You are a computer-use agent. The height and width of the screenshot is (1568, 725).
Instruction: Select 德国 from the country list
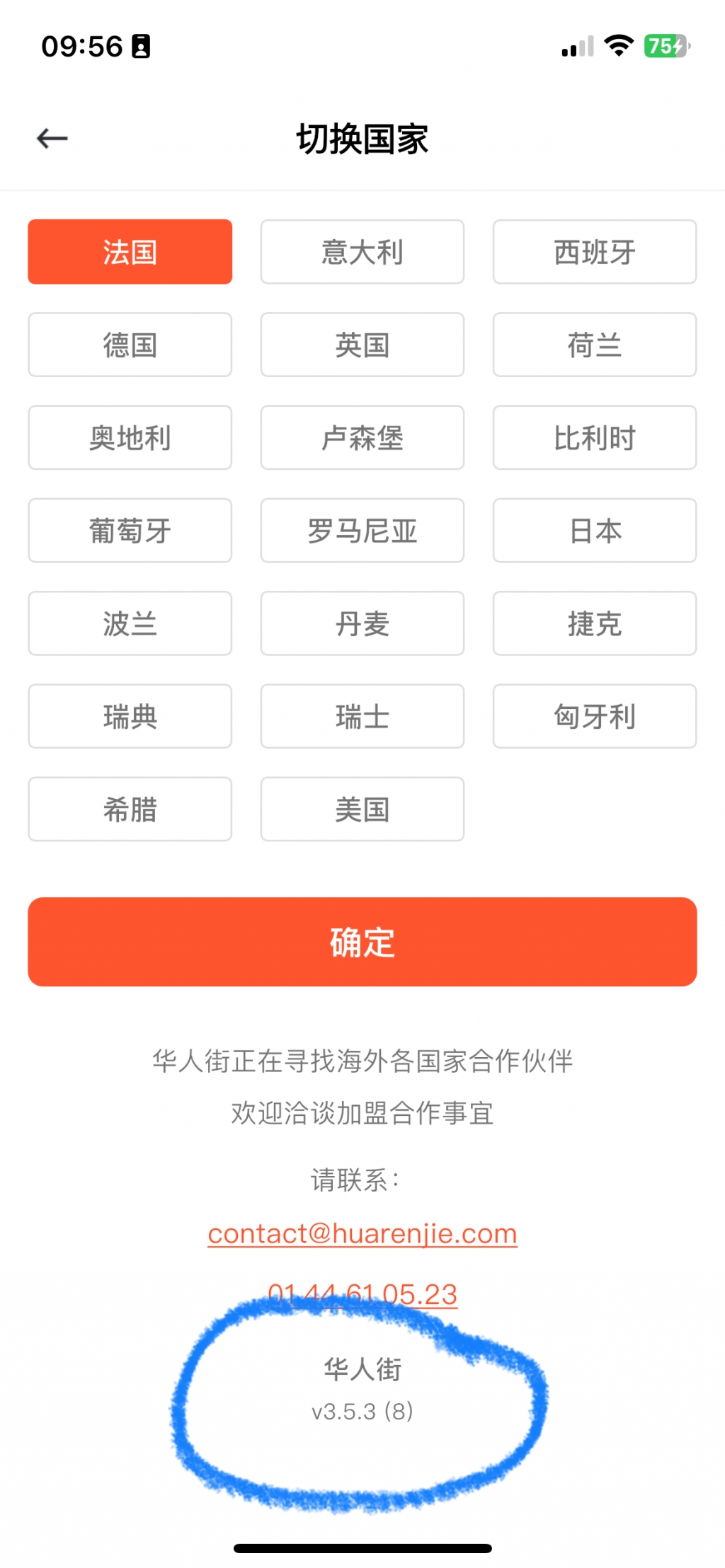pos(130,345)
